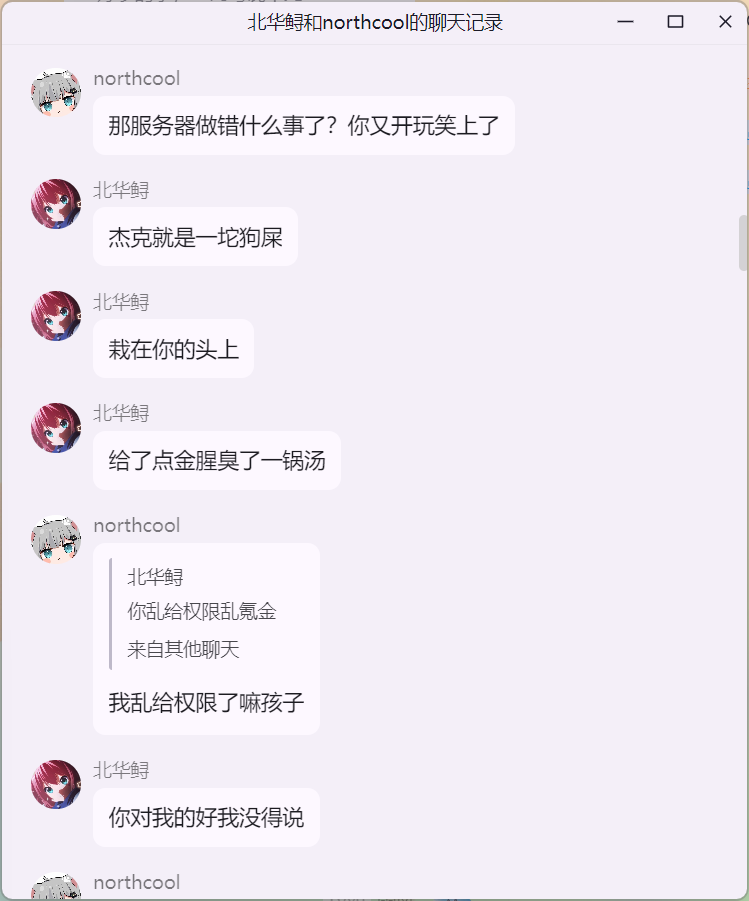The height and width of the screenshot is (901, 749).
Task: Tap northcool's avatar beside 那服务器做错什么事了
Action: (x=56, y=93)
